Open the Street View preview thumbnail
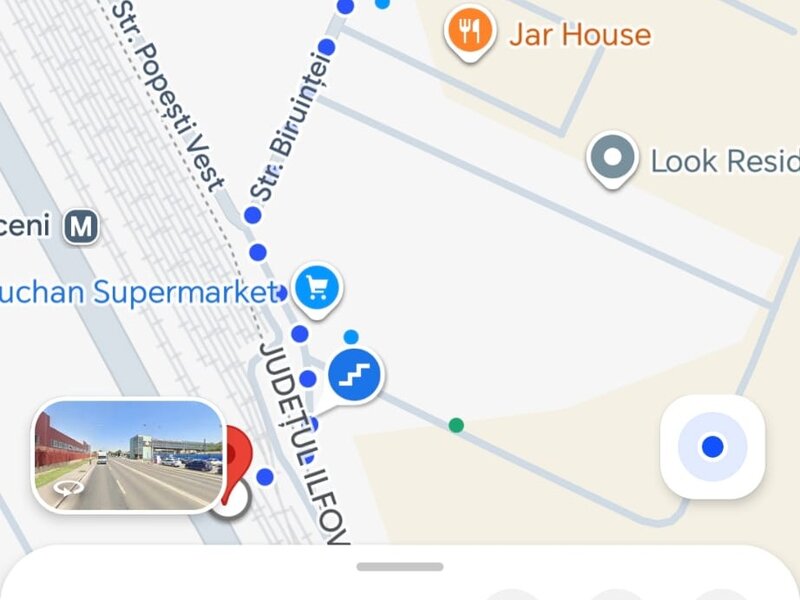Image resolution: width=800 pixels, height=600 pixels. (x=128, y=456)
